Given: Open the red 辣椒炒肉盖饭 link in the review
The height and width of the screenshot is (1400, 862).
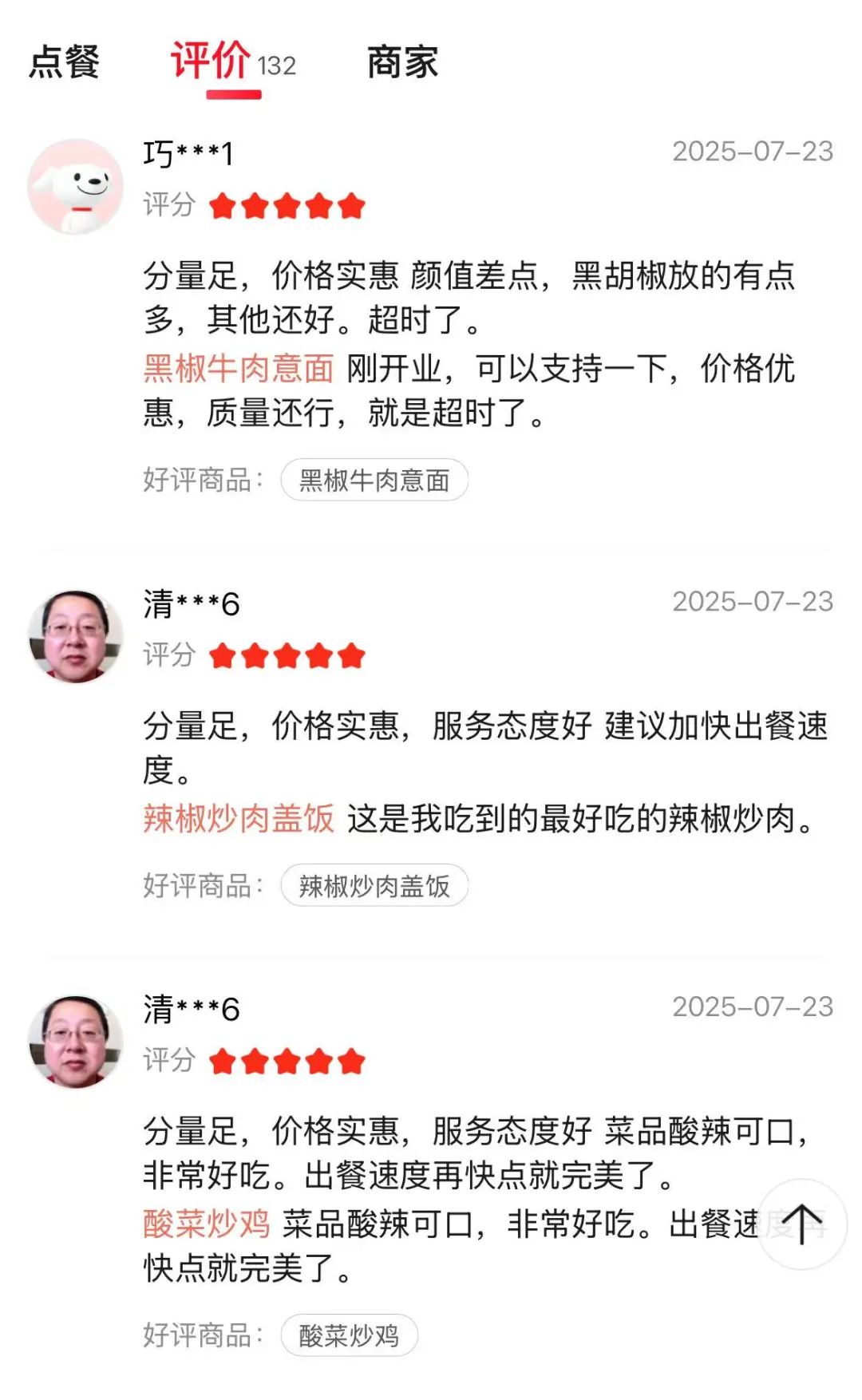Looking at the screenshot, I should click(x=238, y=818).
